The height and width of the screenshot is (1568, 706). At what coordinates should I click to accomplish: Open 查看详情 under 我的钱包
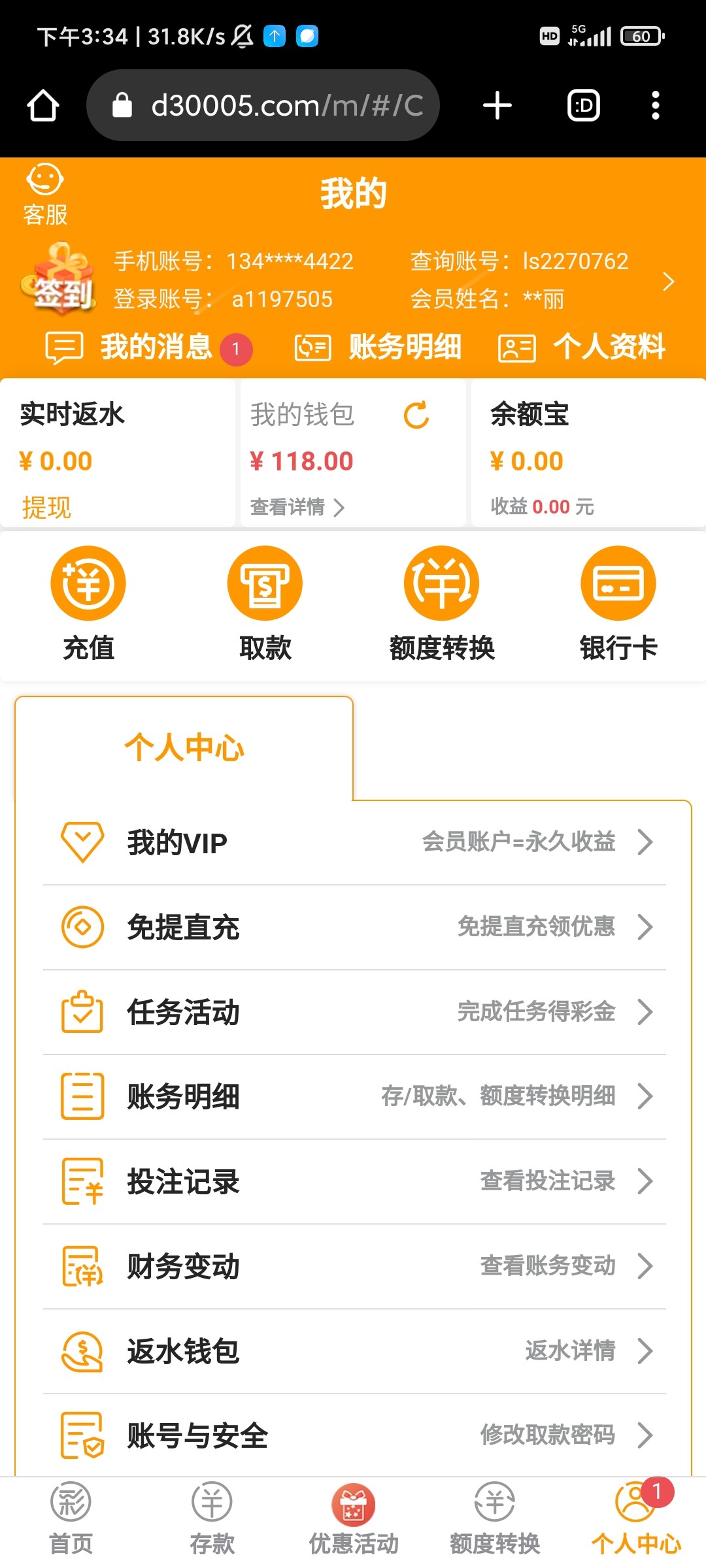(x=297, y=507)
